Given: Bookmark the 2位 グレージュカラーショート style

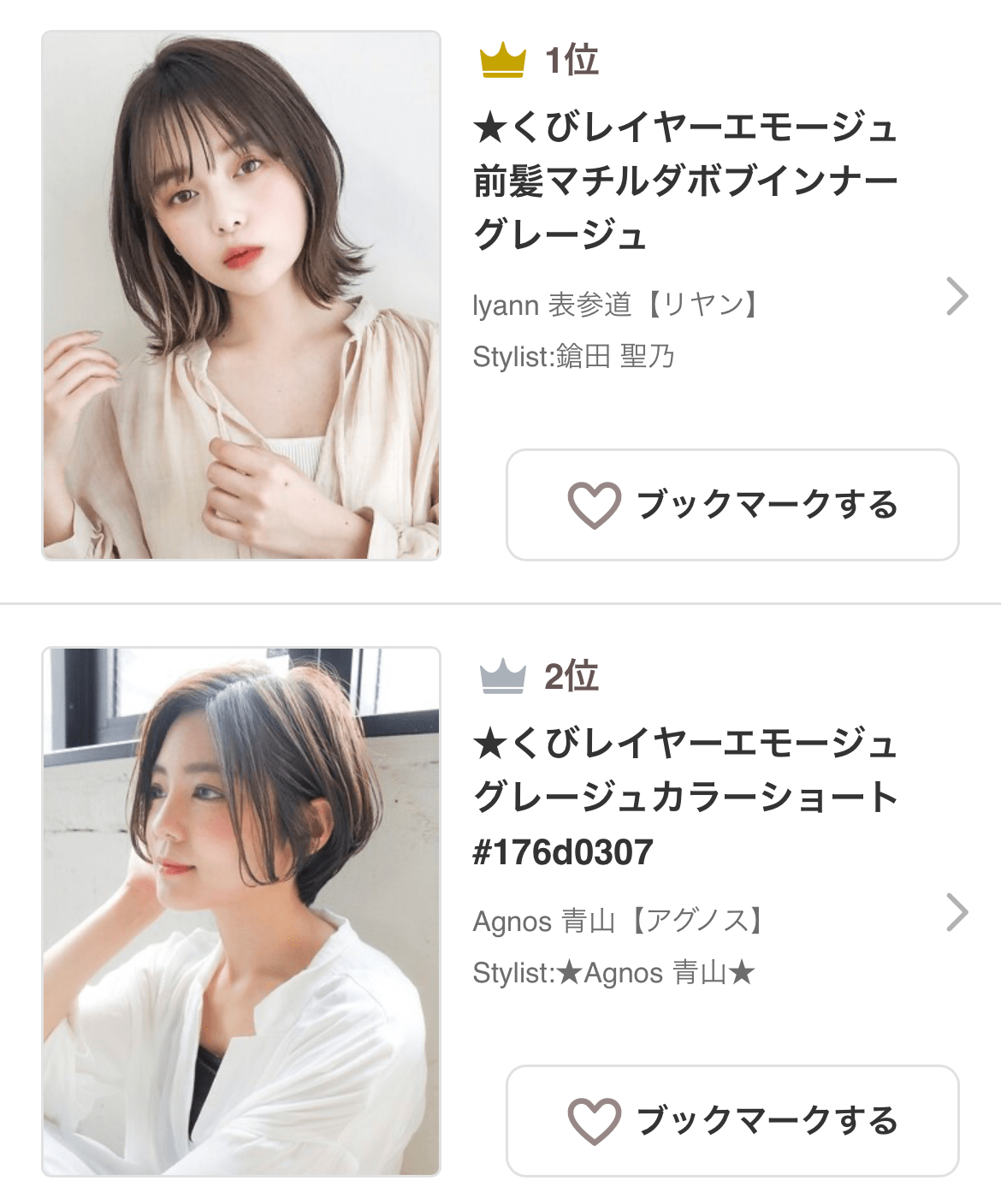Looking at the screenshot, I should (x=732, y=1121).
